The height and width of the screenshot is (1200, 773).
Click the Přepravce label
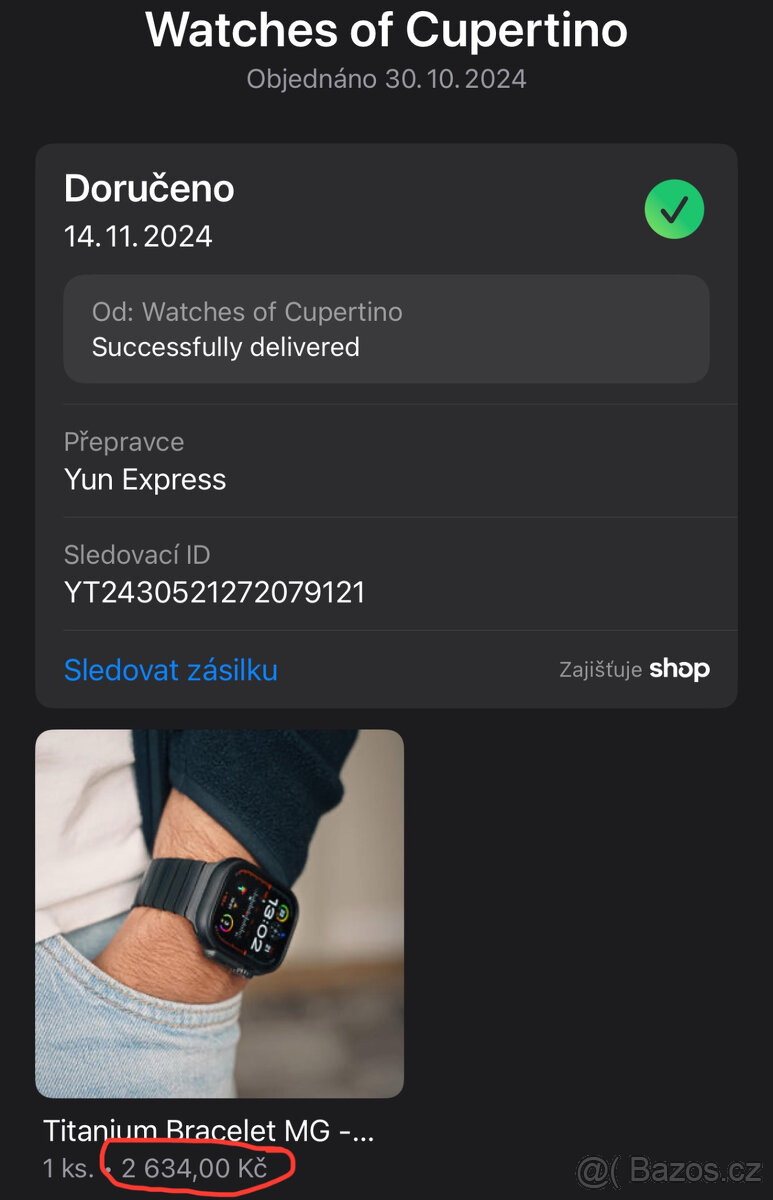123,441
